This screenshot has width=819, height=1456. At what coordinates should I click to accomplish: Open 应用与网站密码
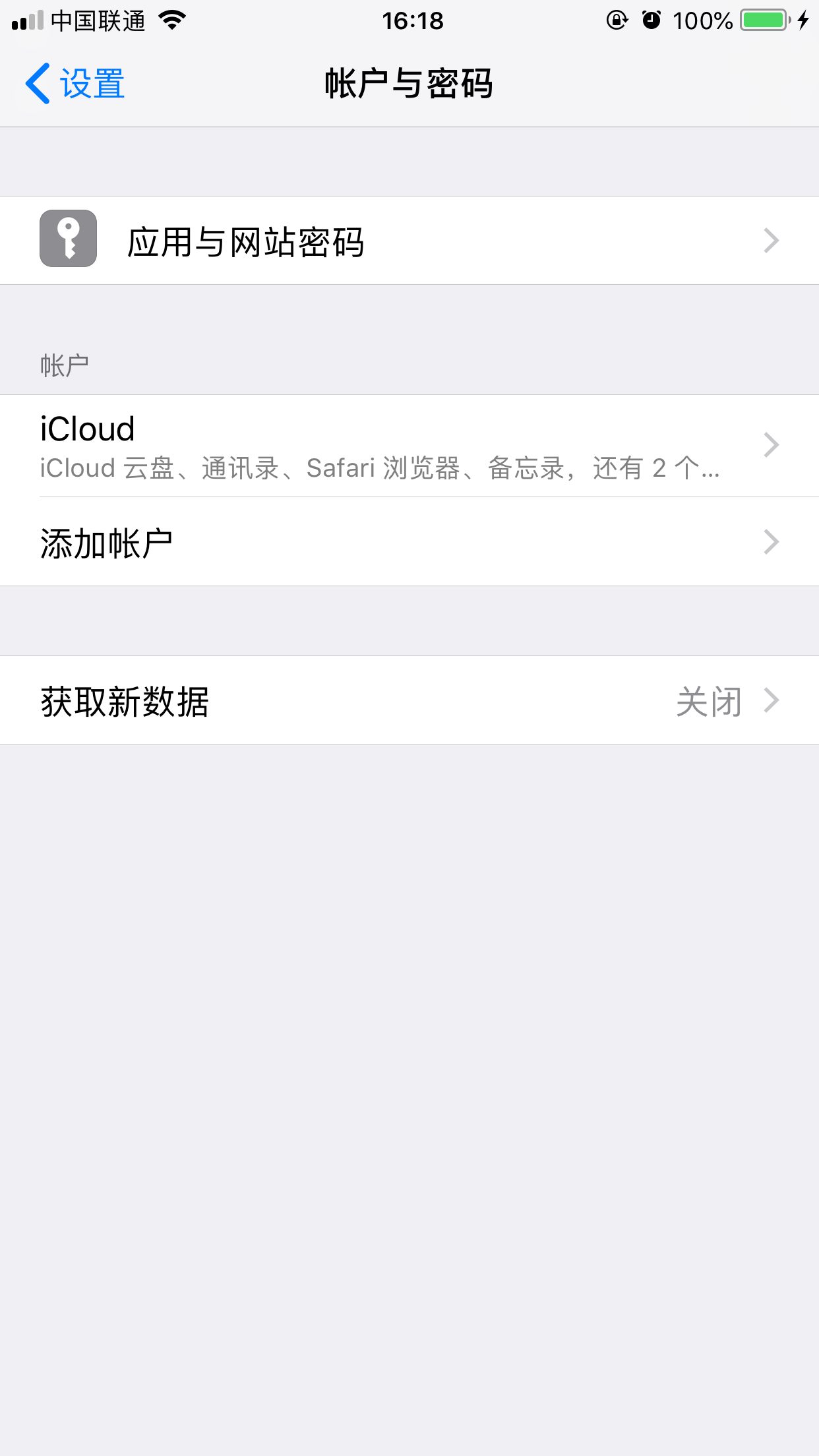(409, 241)
